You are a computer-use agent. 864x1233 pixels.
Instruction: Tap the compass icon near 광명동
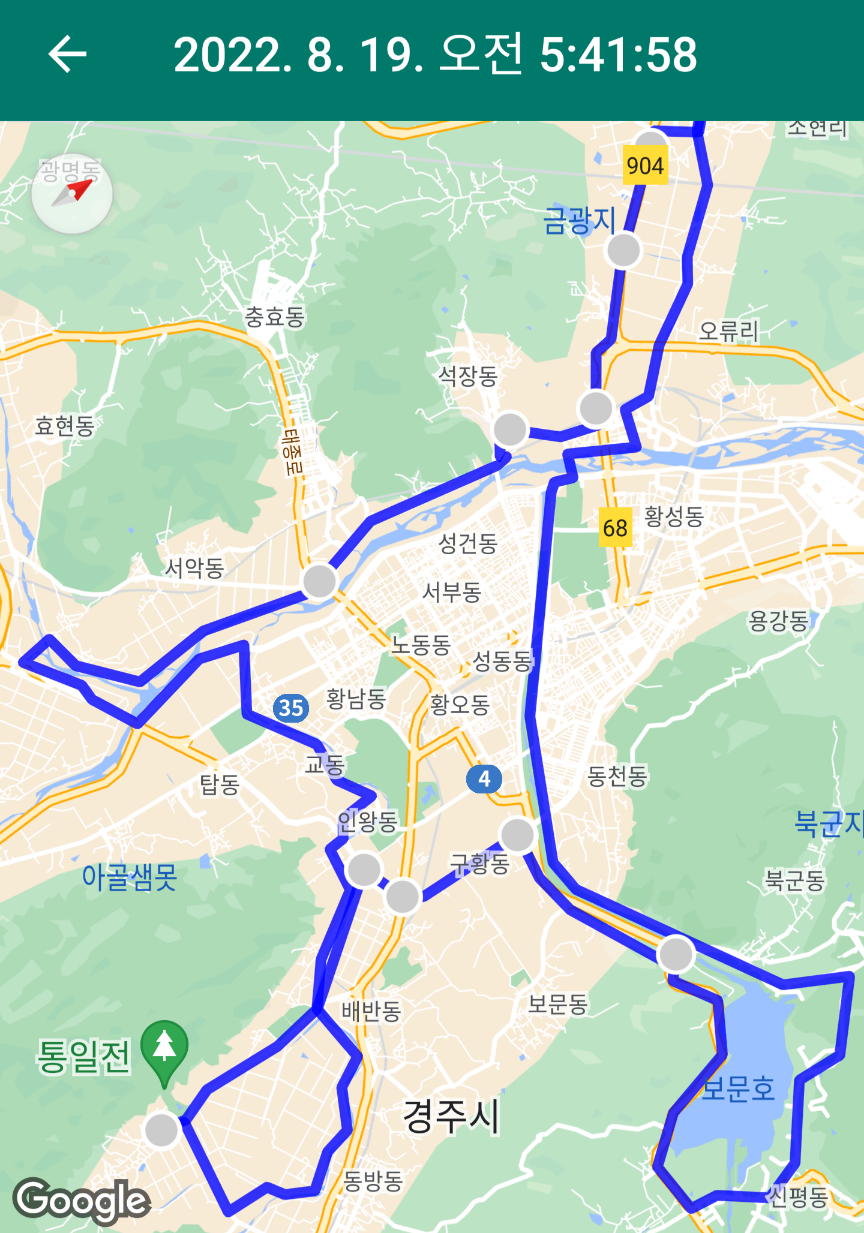click(71, 192)
